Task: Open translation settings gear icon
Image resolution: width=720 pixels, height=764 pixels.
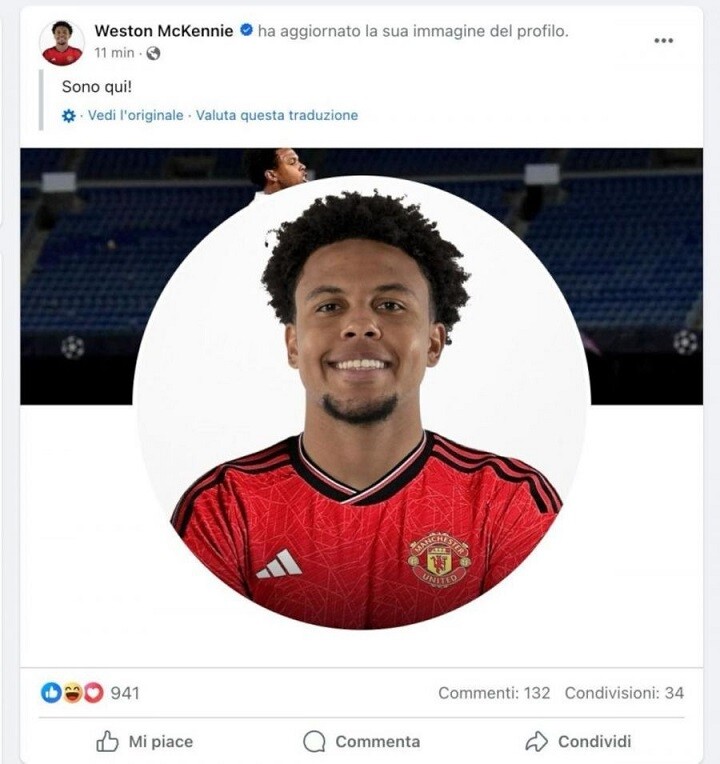Action: [69, 116]
